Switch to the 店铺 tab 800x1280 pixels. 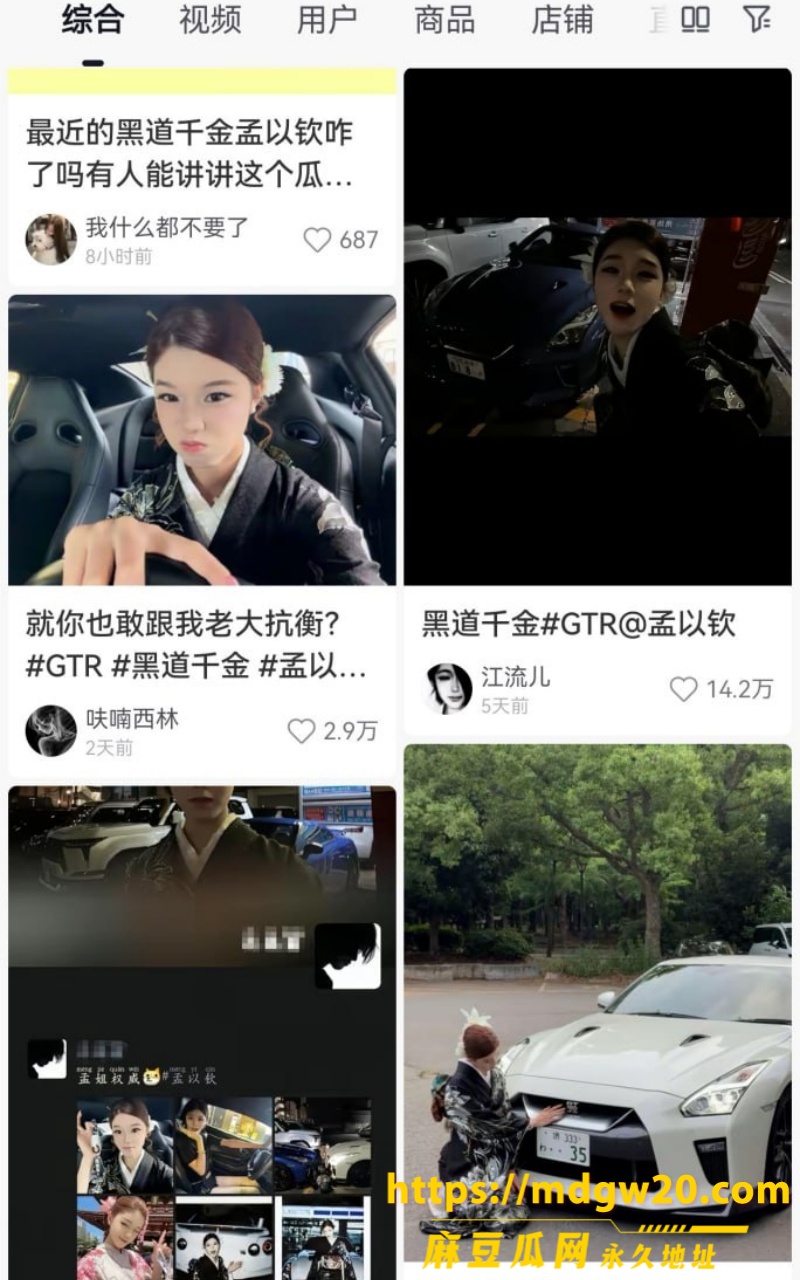click(x=562, y=20)
